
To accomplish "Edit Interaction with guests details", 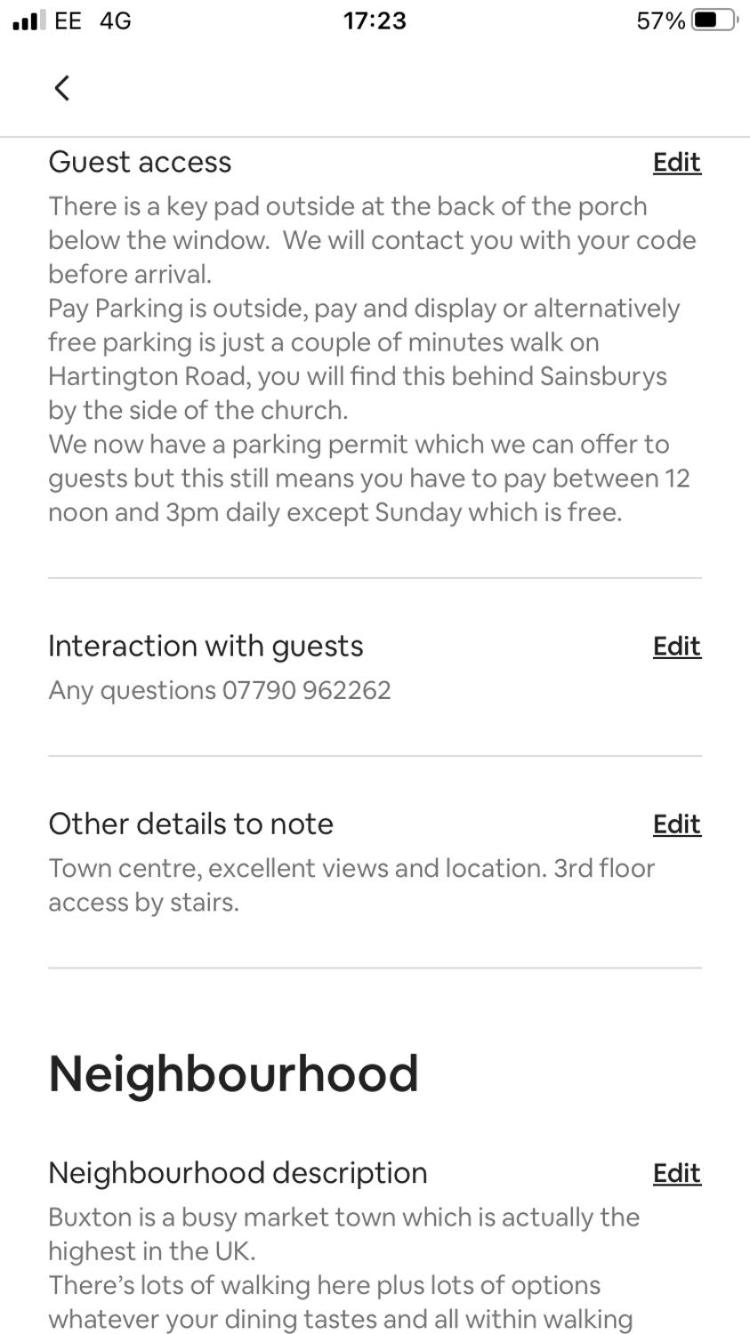I will (x=677, y=646).
